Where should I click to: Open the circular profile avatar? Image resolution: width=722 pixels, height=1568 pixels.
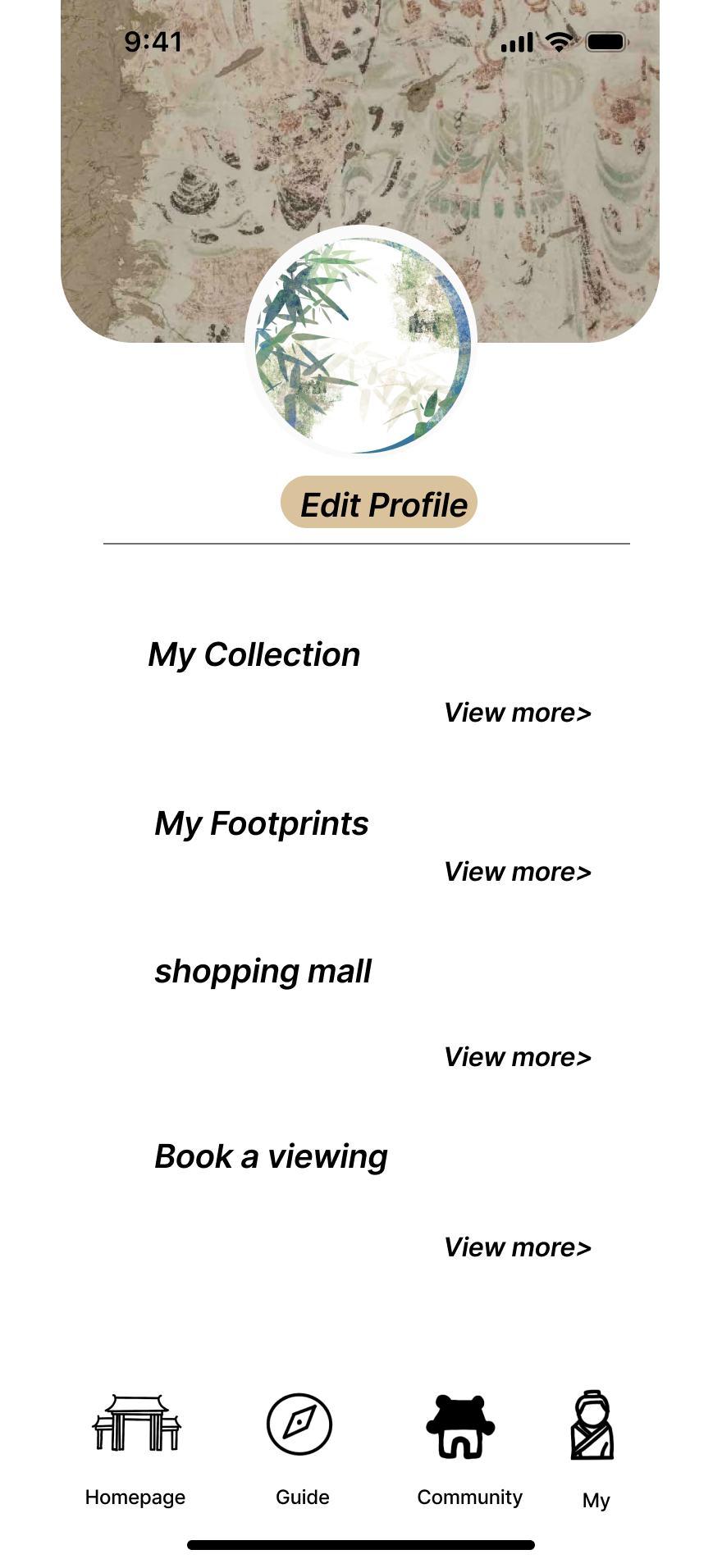pyautogui.click(x=361, y=342)
